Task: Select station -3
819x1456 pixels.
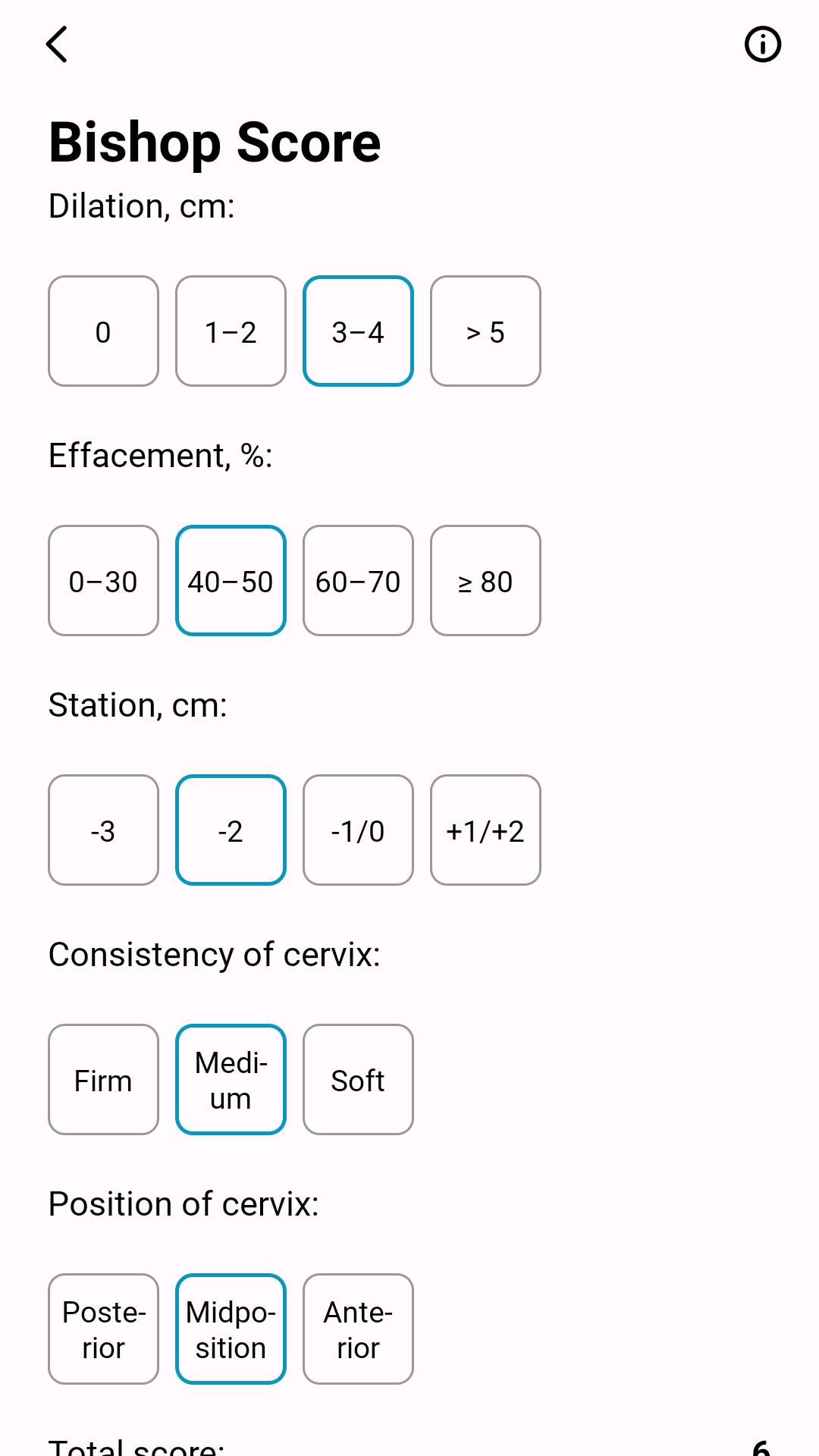Action: point(103,830)
